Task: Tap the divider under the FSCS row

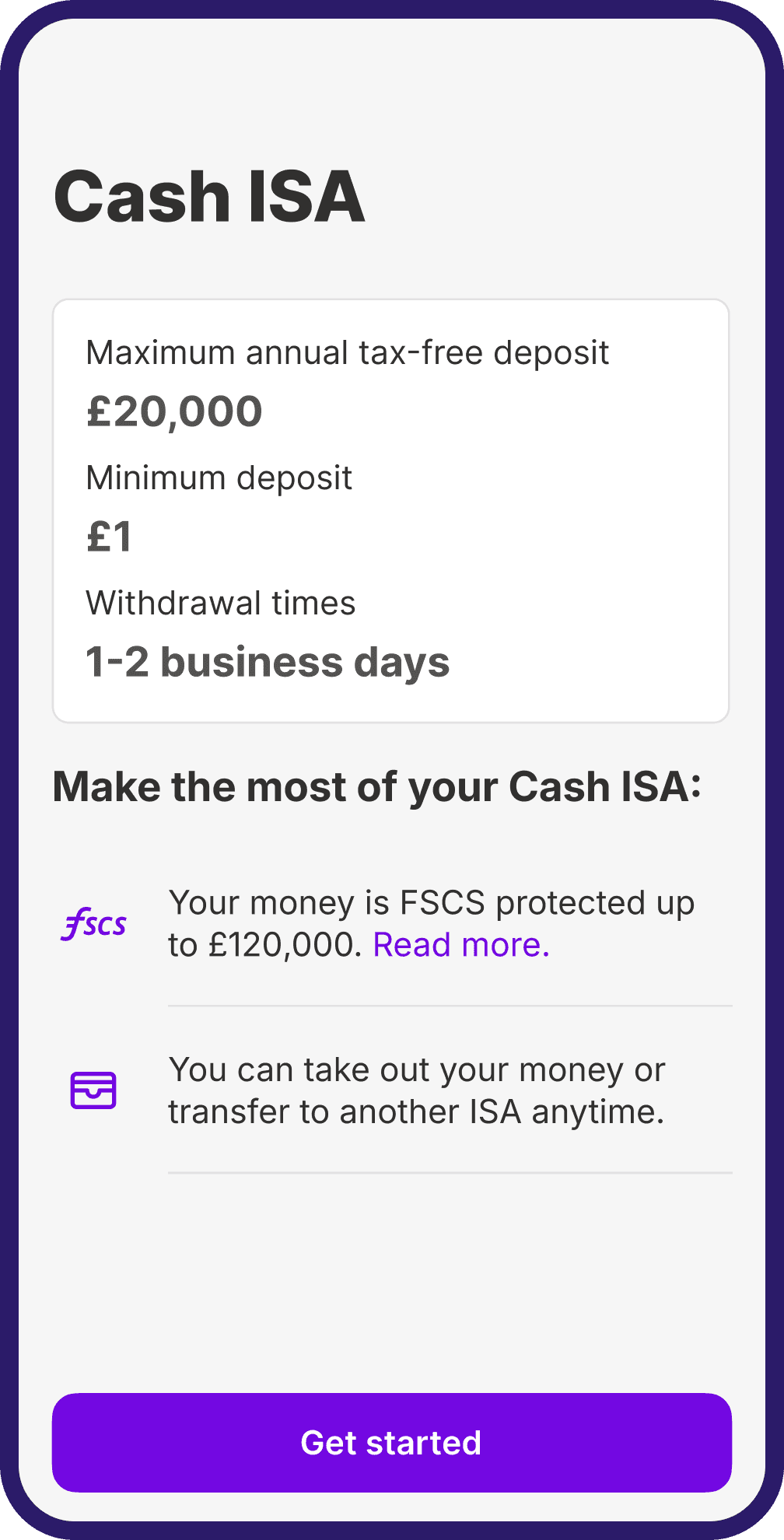Action: pos(450,1006)
